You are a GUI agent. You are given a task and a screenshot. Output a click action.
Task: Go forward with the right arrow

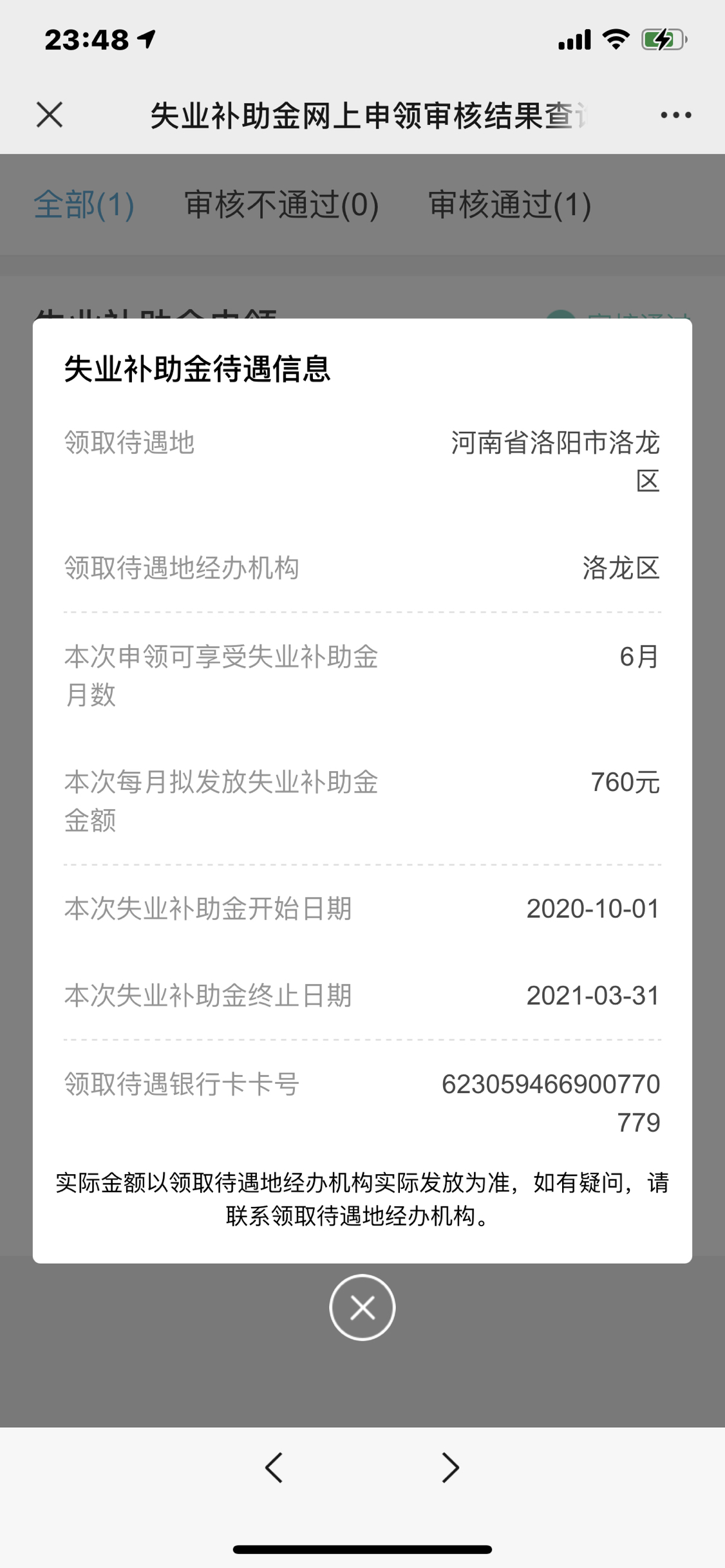tap(450, 1468)
